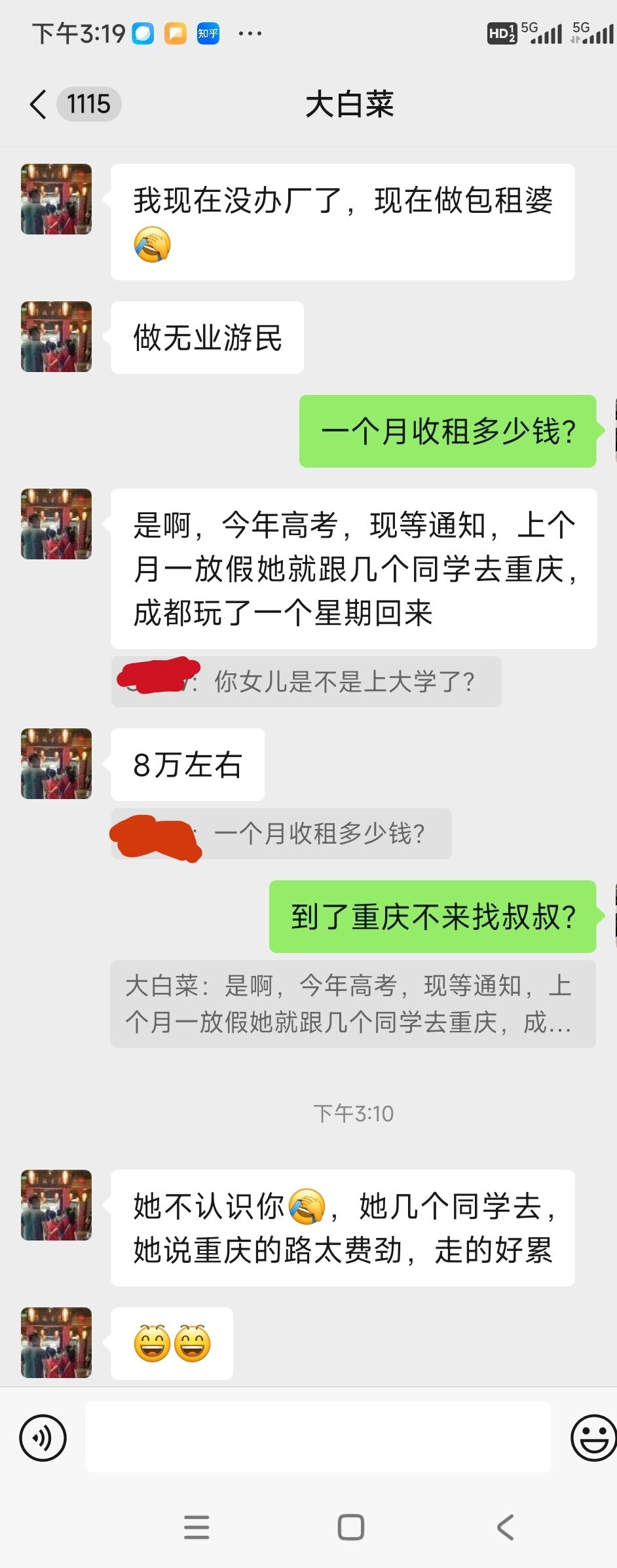
Task: Open the quoted 大白菜 message under 到了重庆不来找叔叔?
Action: 352,1004
